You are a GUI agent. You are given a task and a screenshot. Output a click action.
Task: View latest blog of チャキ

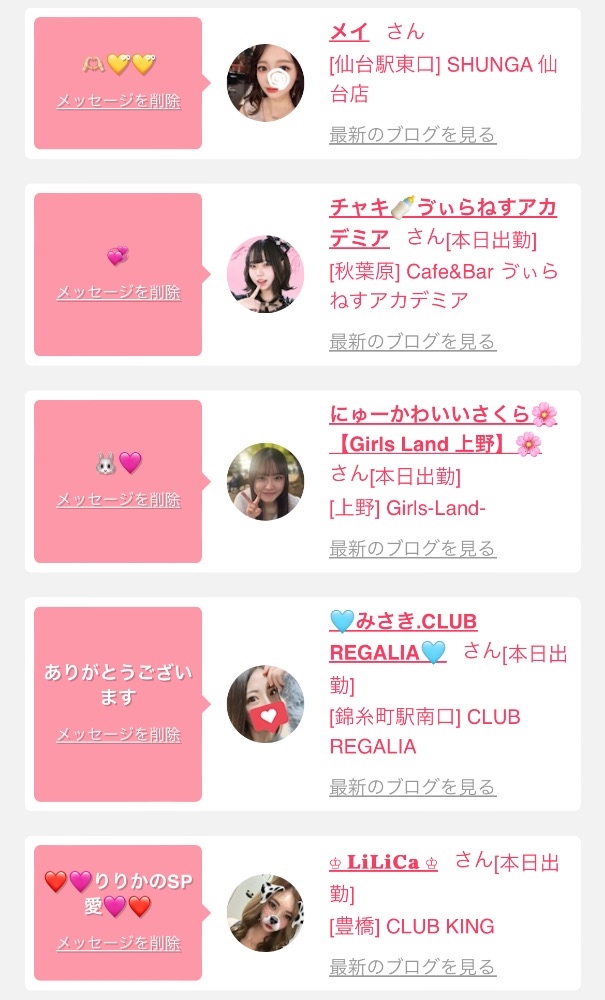click(412, 342)
